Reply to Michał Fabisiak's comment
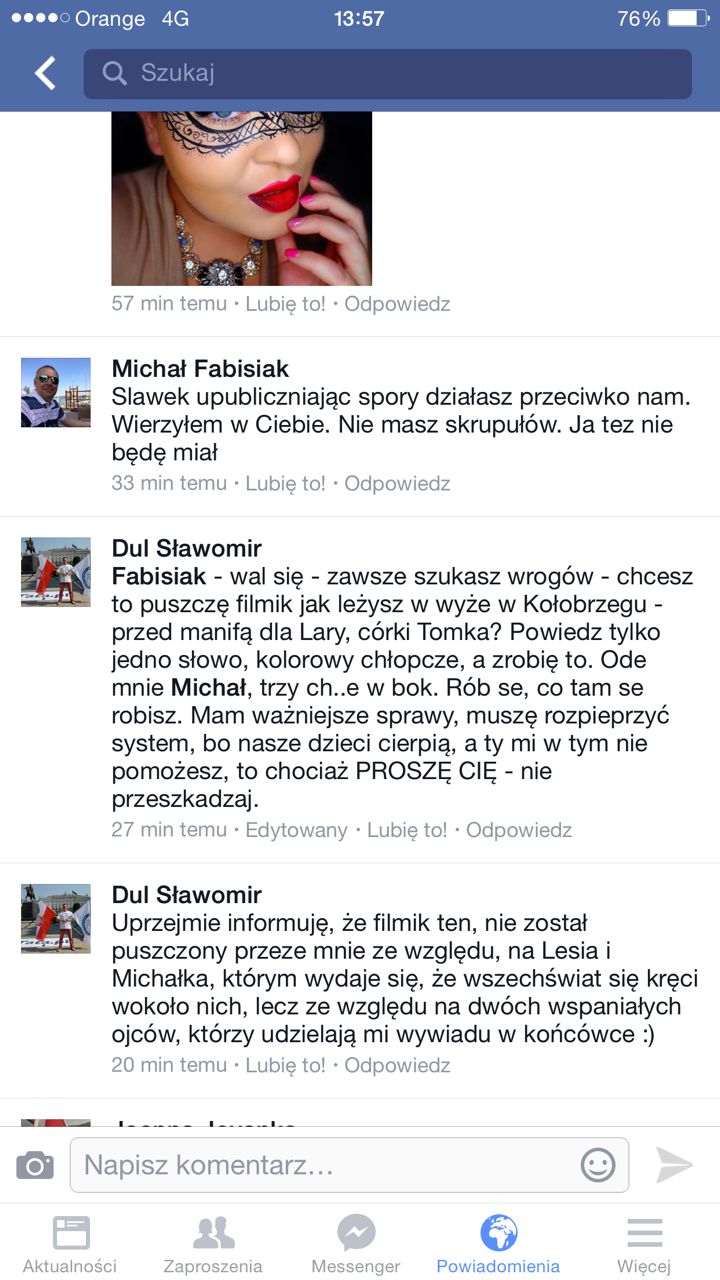 pyautogui.click(x=397, y=484)
